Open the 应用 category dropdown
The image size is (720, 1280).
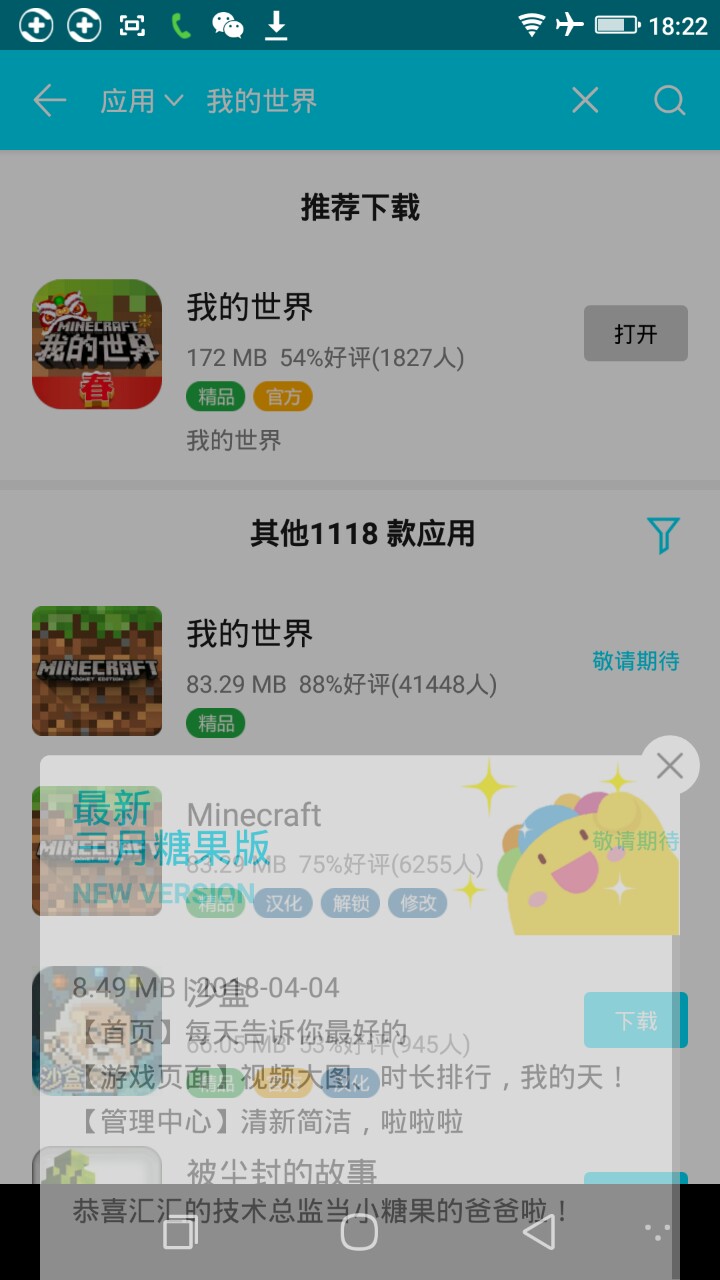point(141,101)
